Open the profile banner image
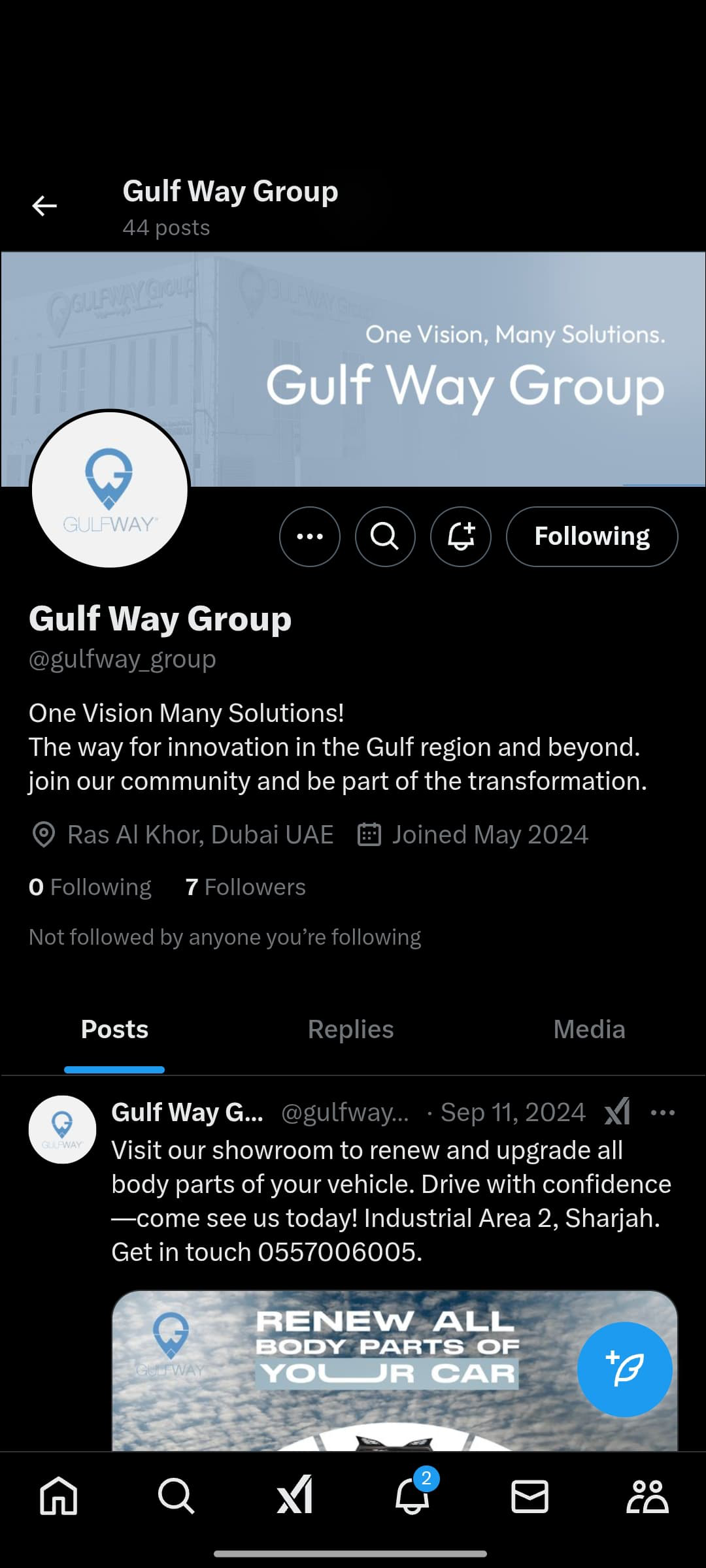706x1568 pixels. [445, 340]
